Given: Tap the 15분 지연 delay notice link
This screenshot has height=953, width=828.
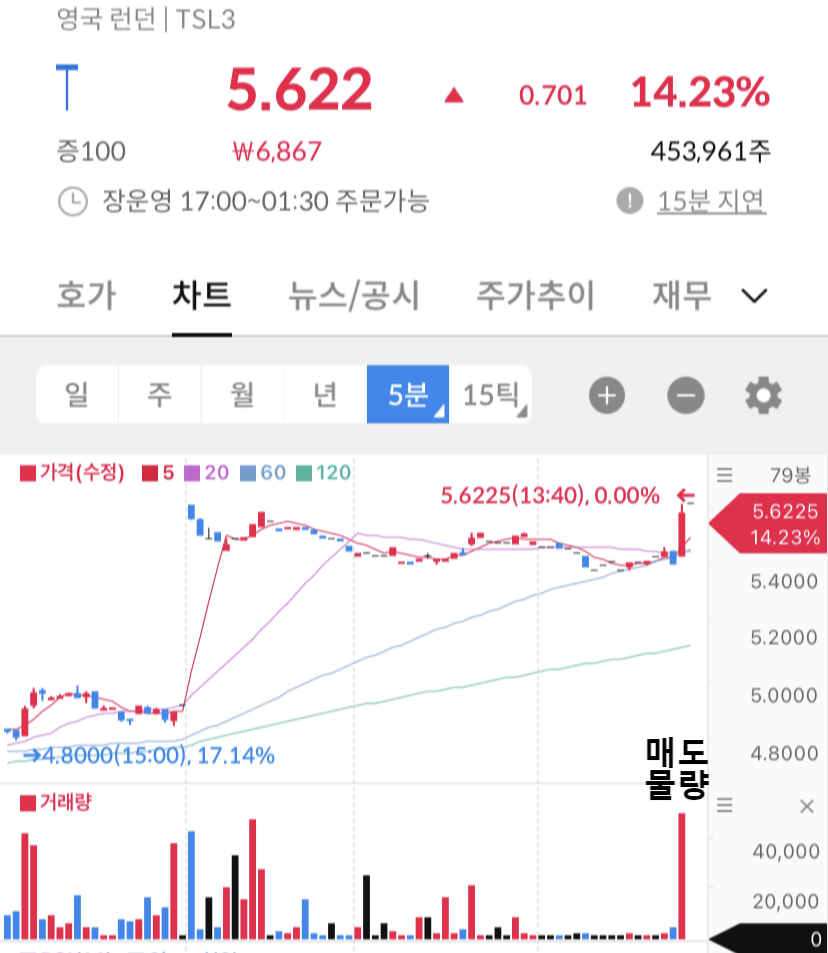Looking at the screenshot, I should [711, 201].
